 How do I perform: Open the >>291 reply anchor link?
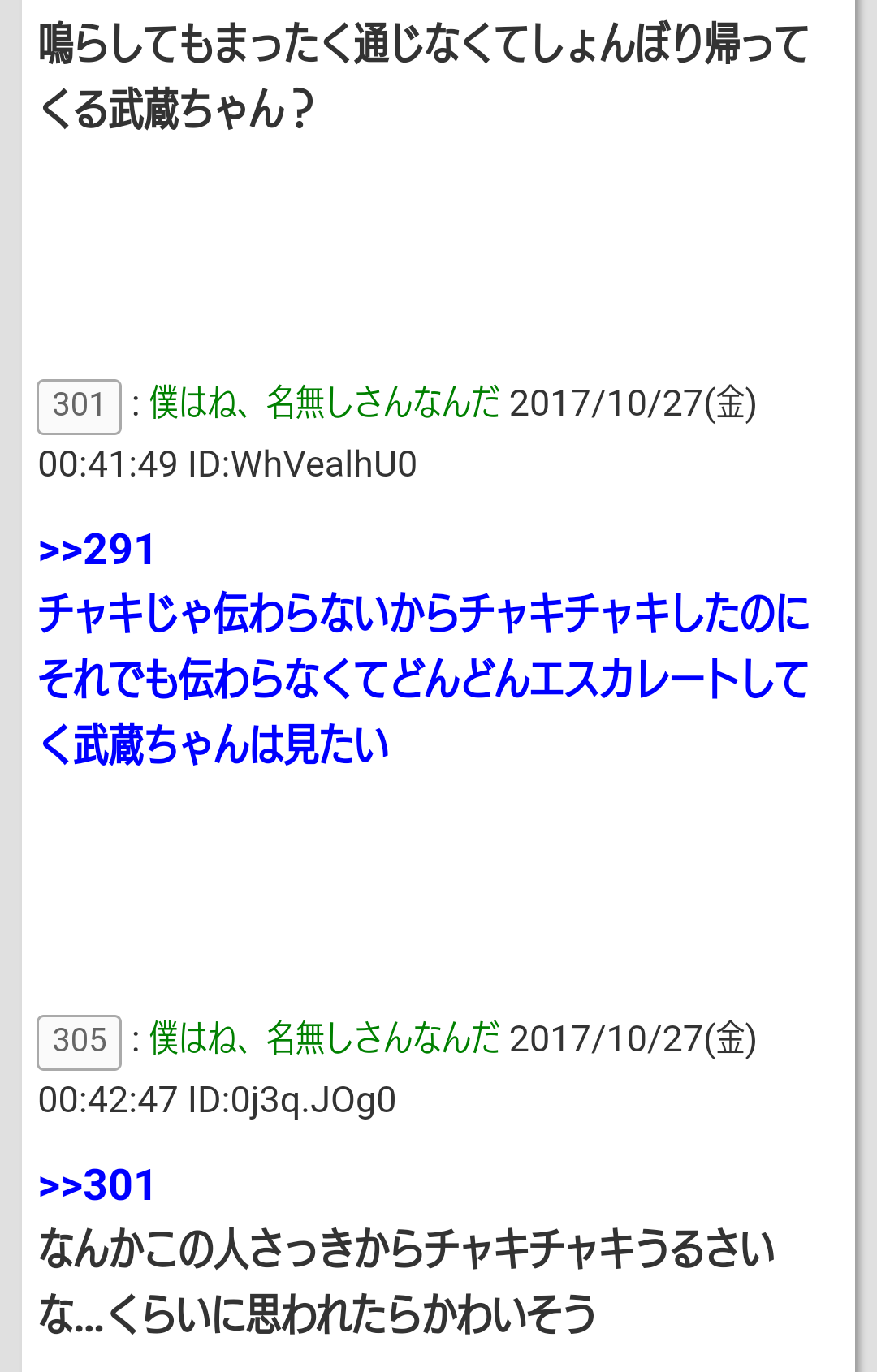pos(97,550)
